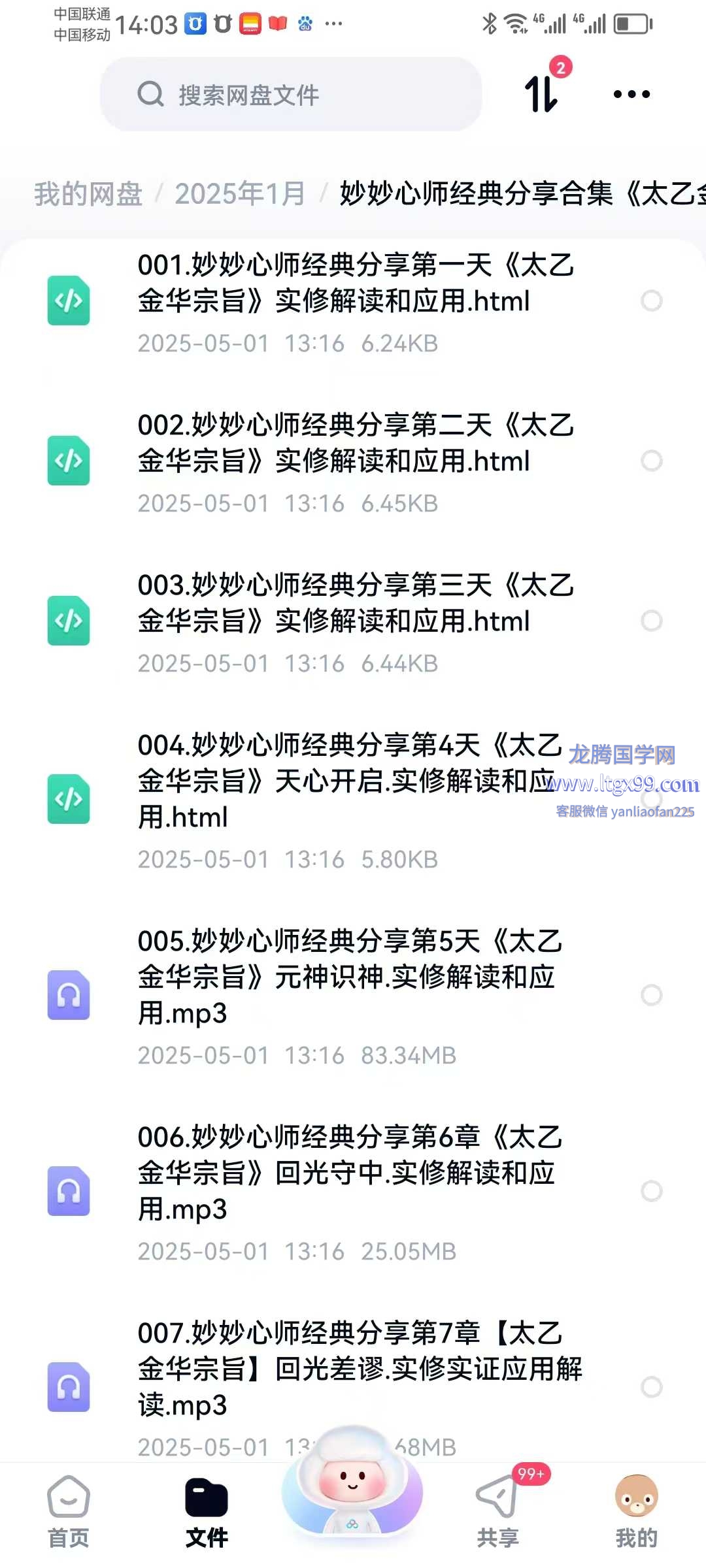The image size is (706, 1568).
Task: Navigate to the 2025年1月 folder breadcrumb
Action: click(240, 194)
